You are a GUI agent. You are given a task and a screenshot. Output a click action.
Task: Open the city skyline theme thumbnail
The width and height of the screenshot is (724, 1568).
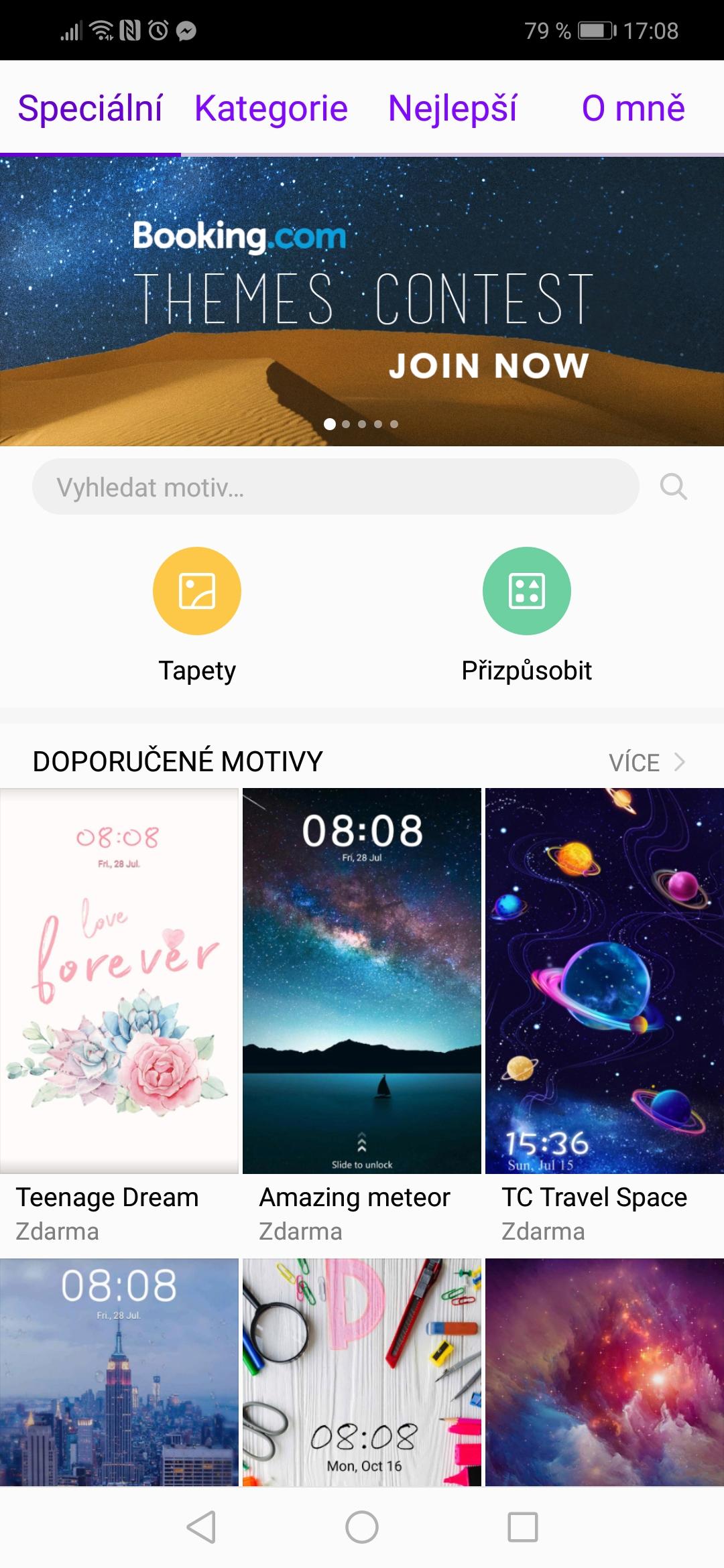pyautogui.click(x=119, y=1372)
